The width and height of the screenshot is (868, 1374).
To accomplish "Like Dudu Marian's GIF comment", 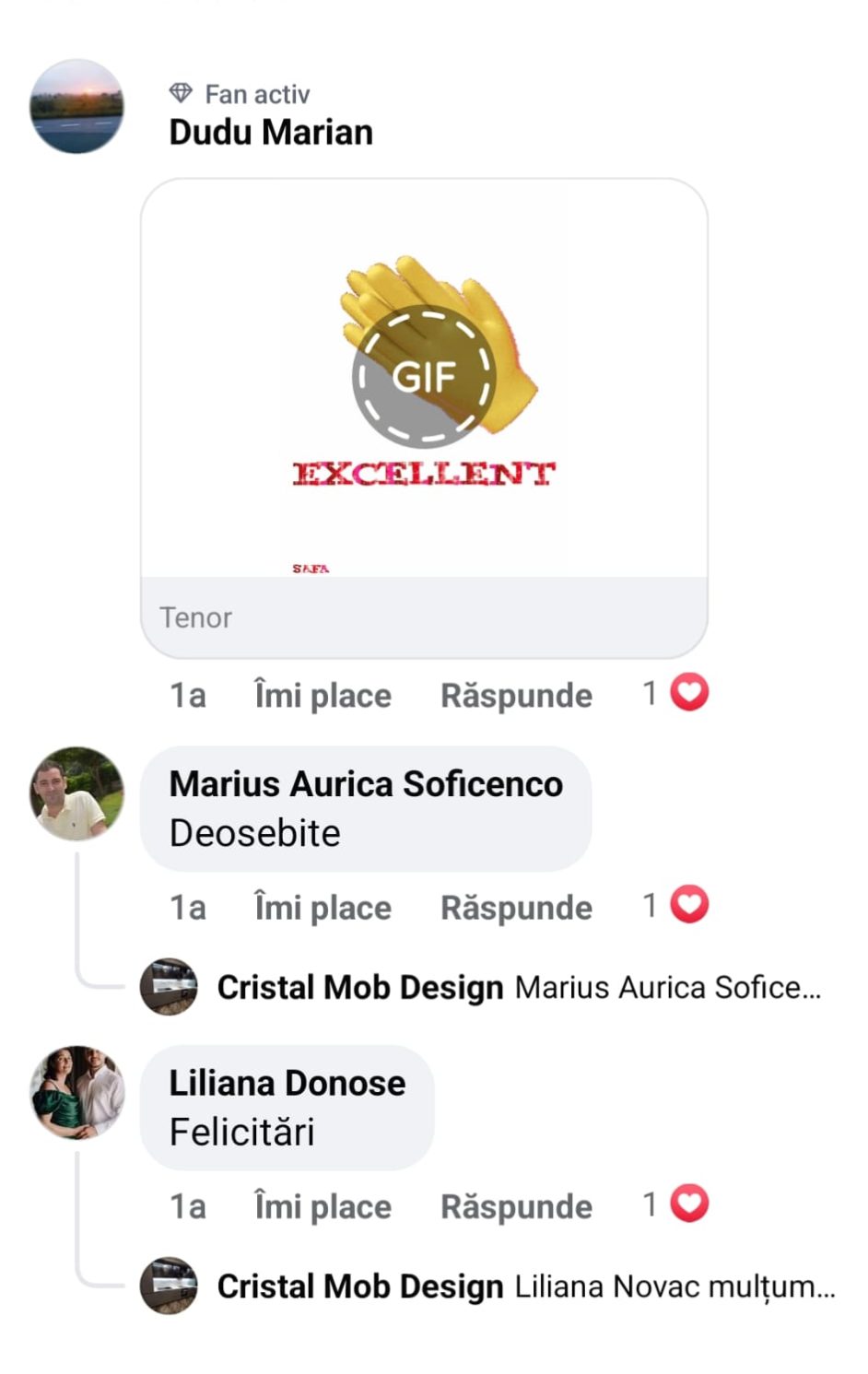I will click(x=323, y=696).
